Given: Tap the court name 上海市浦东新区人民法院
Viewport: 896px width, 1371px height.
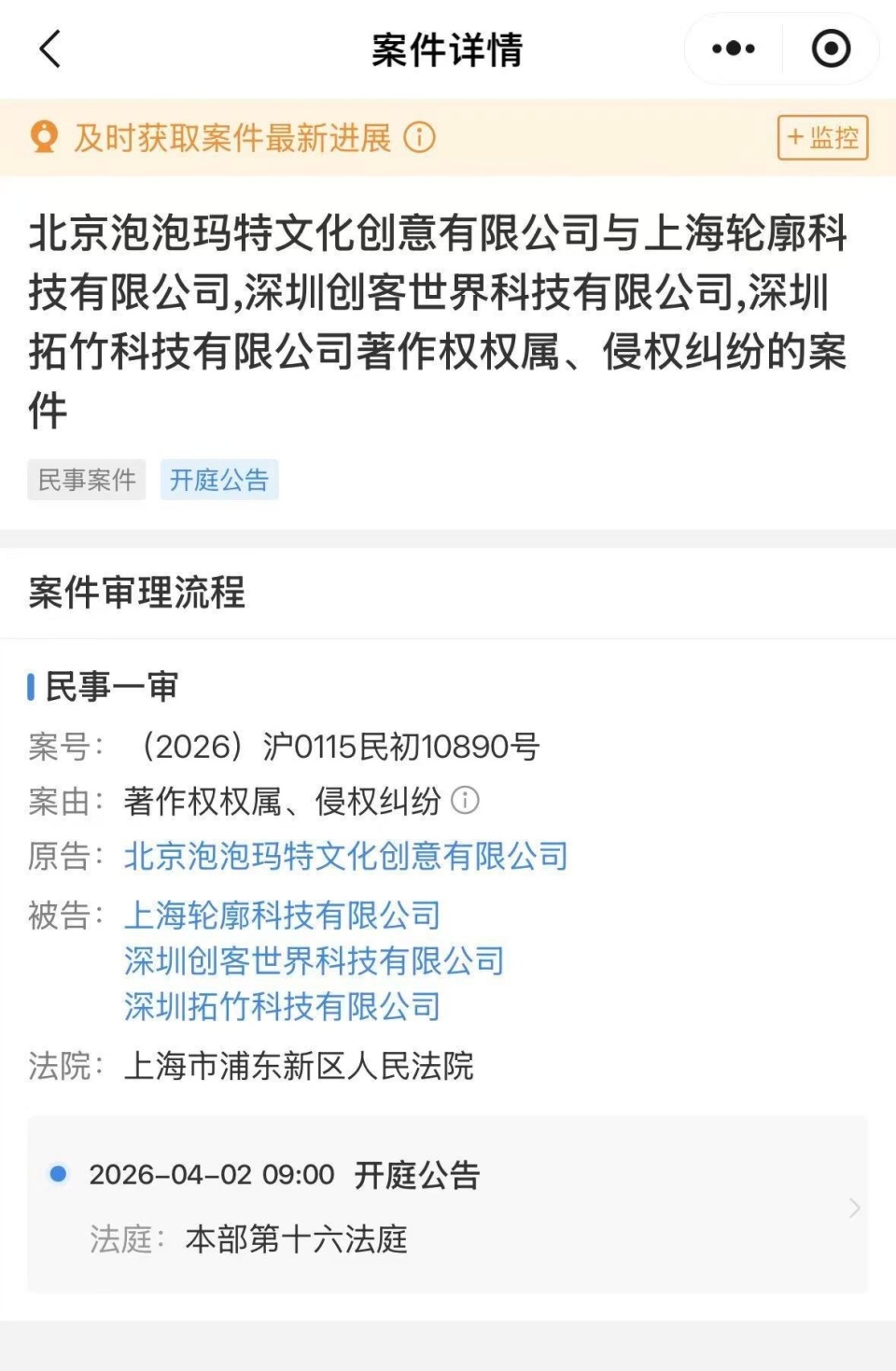Looking at the screenshot, I should (x=298, y=1069).
